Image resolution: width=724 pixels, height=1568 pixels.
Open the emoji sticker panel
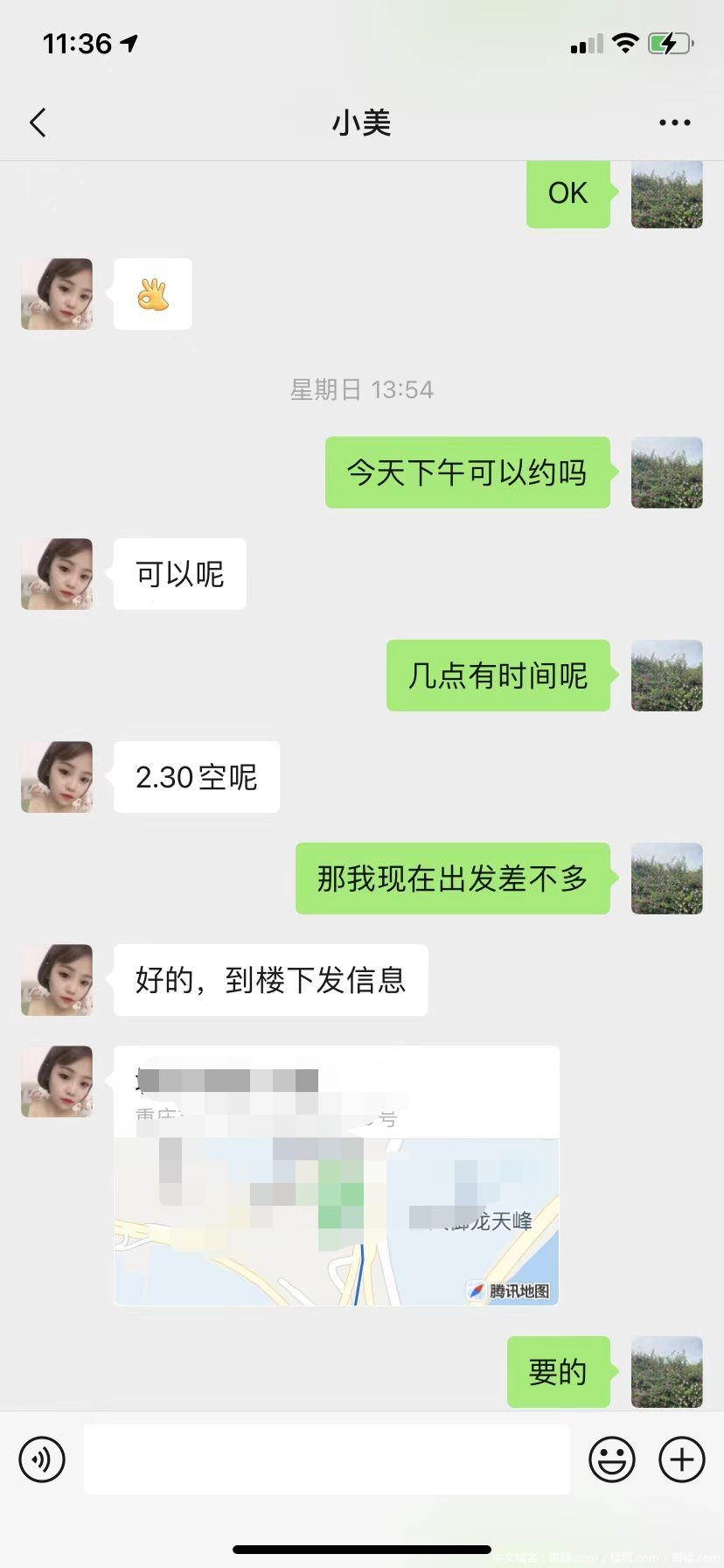click(611, 1459)
